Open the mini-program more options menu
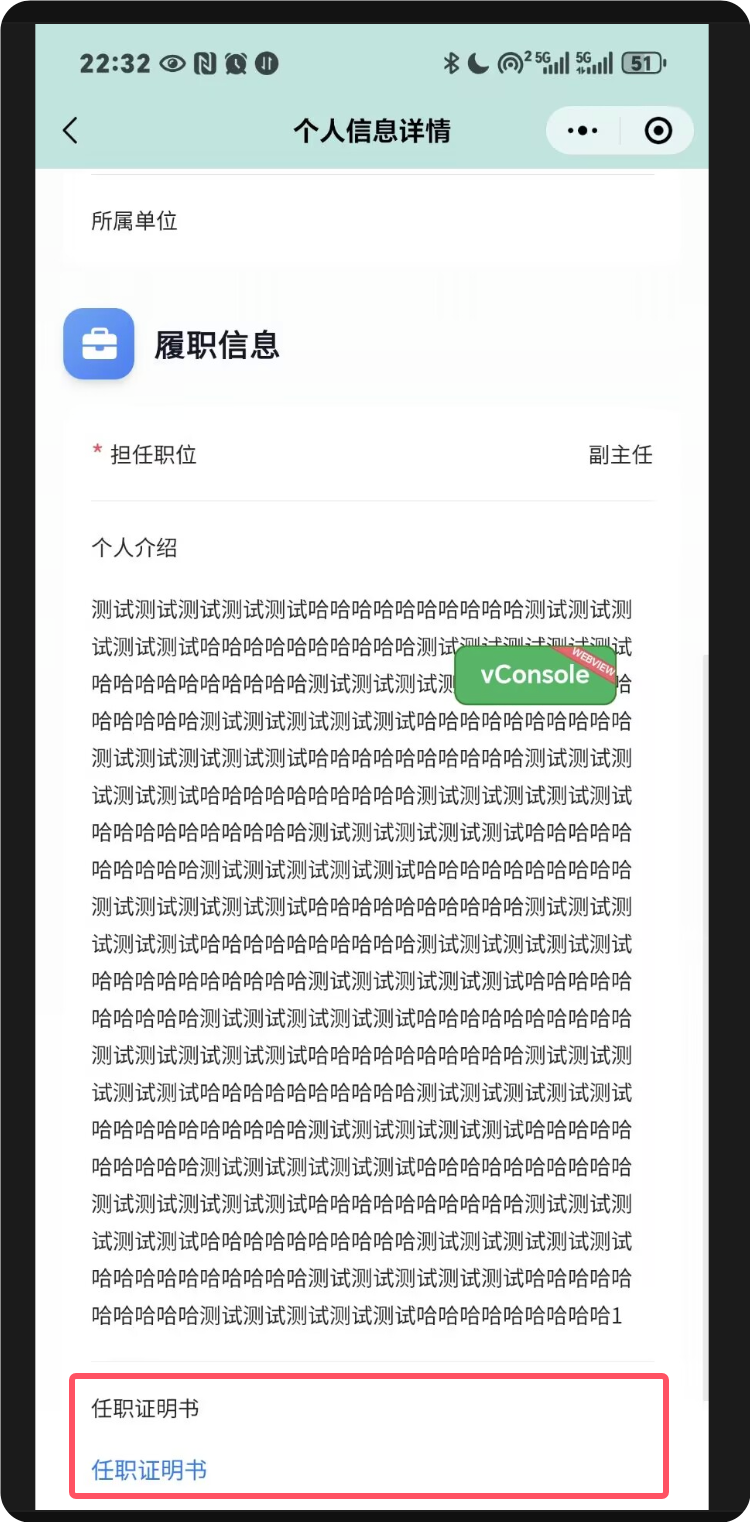The width and height of the screenshot is (750, 1522). click(x=581, y=130)
